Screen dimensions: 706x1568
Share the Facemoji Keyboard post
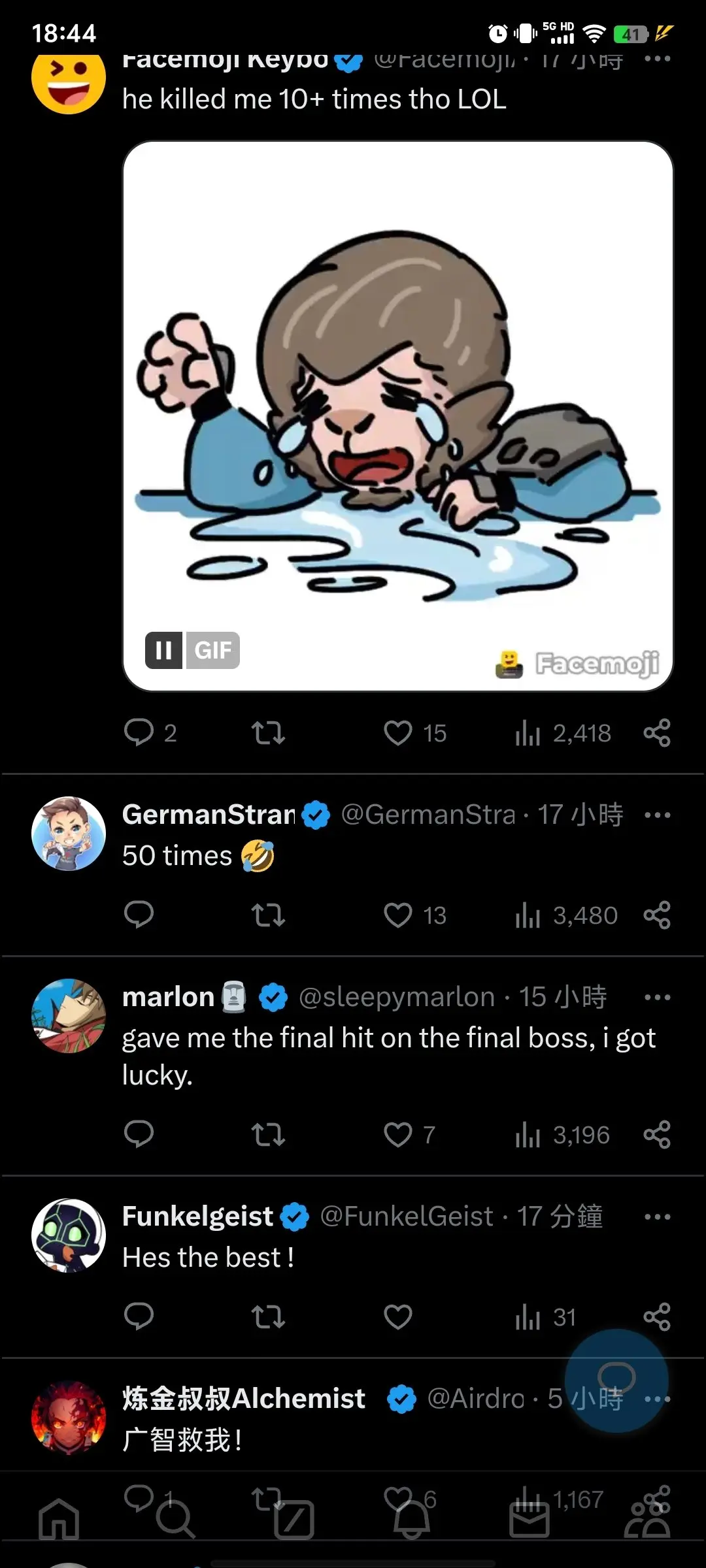coord(657,733)
